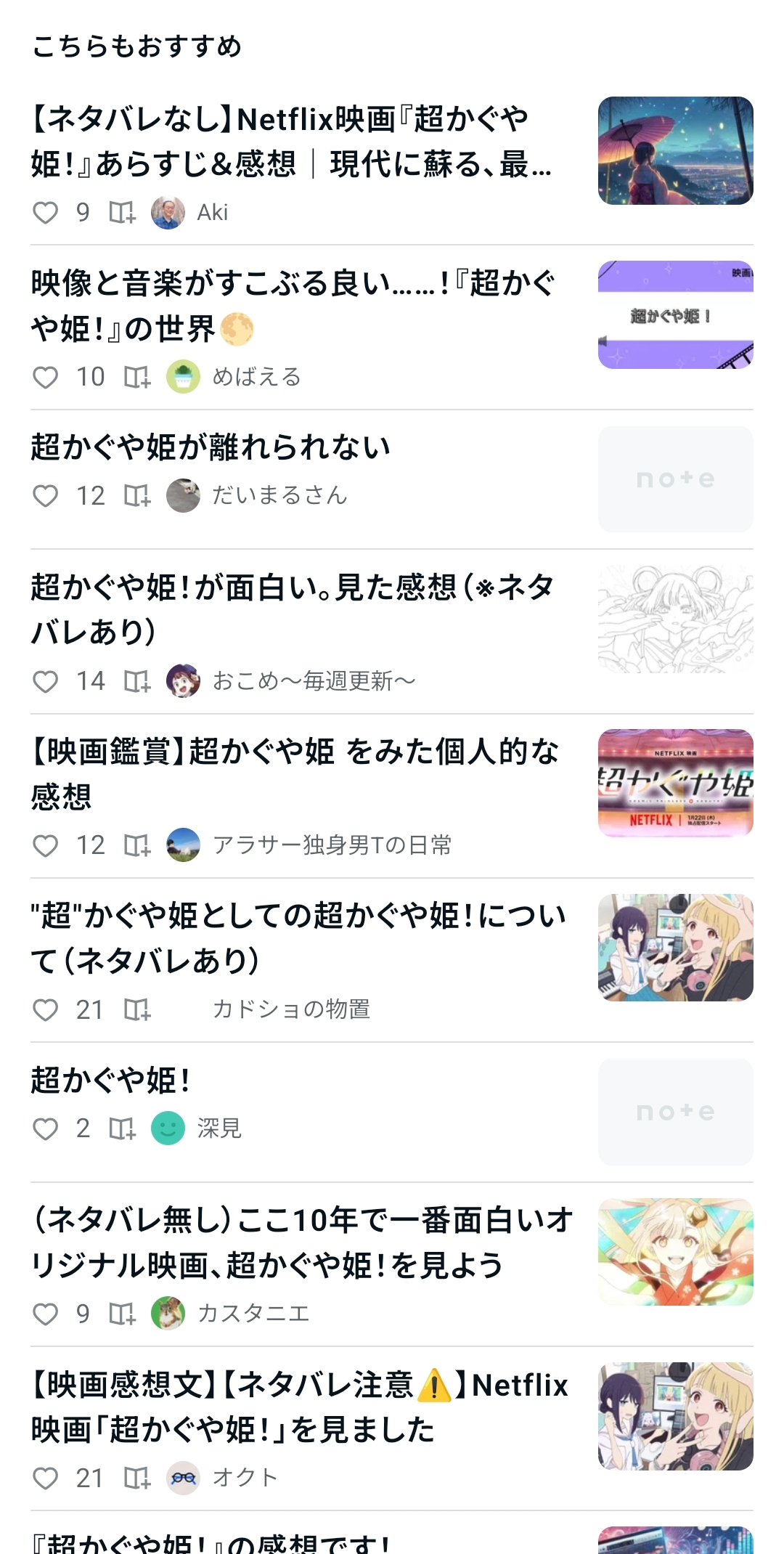The height and width of the screenshot is (1554, 784).
Task: Open 【映画鑑賞】超かぐや姫 をみた個人的な感想
Action: [x=294, y=773]
